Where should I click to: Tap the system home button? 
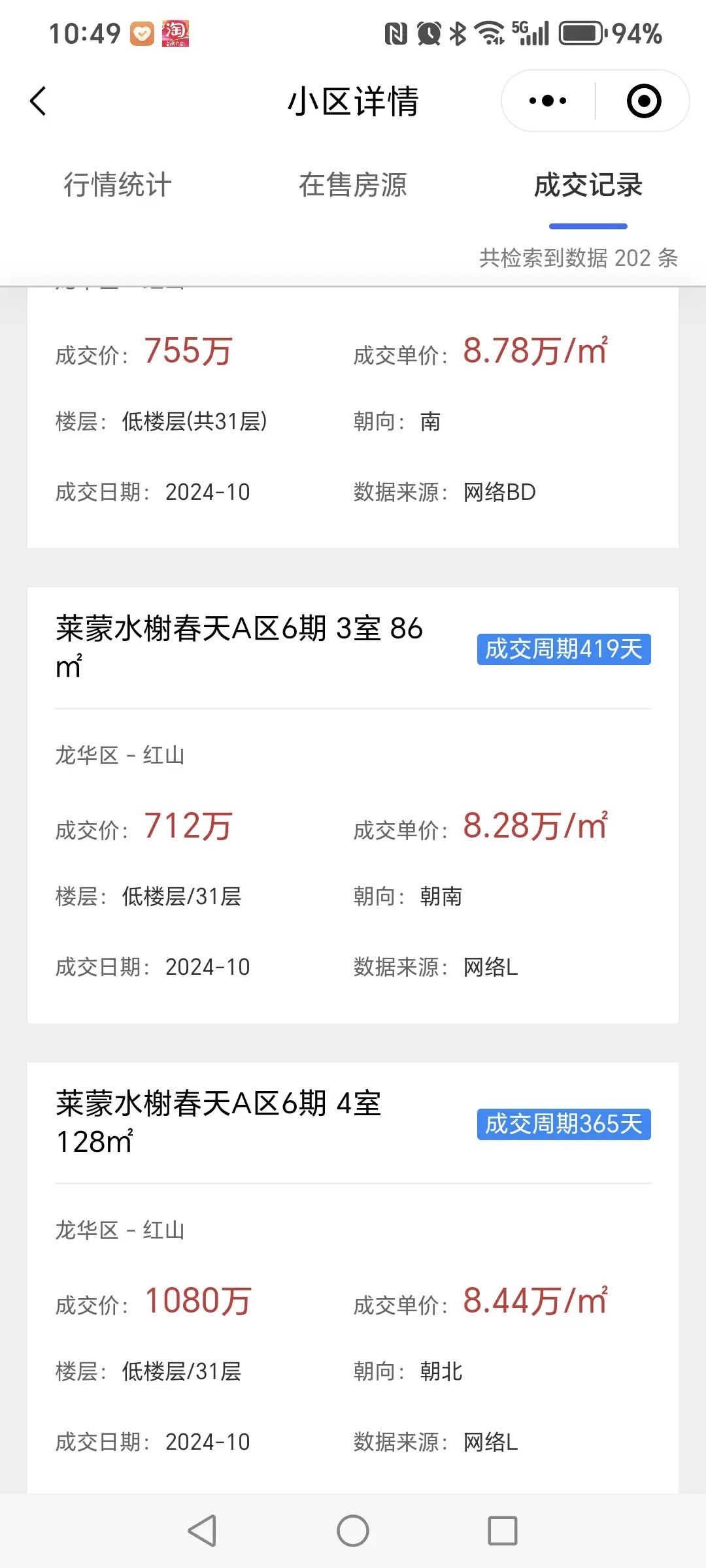[353, 1531]
